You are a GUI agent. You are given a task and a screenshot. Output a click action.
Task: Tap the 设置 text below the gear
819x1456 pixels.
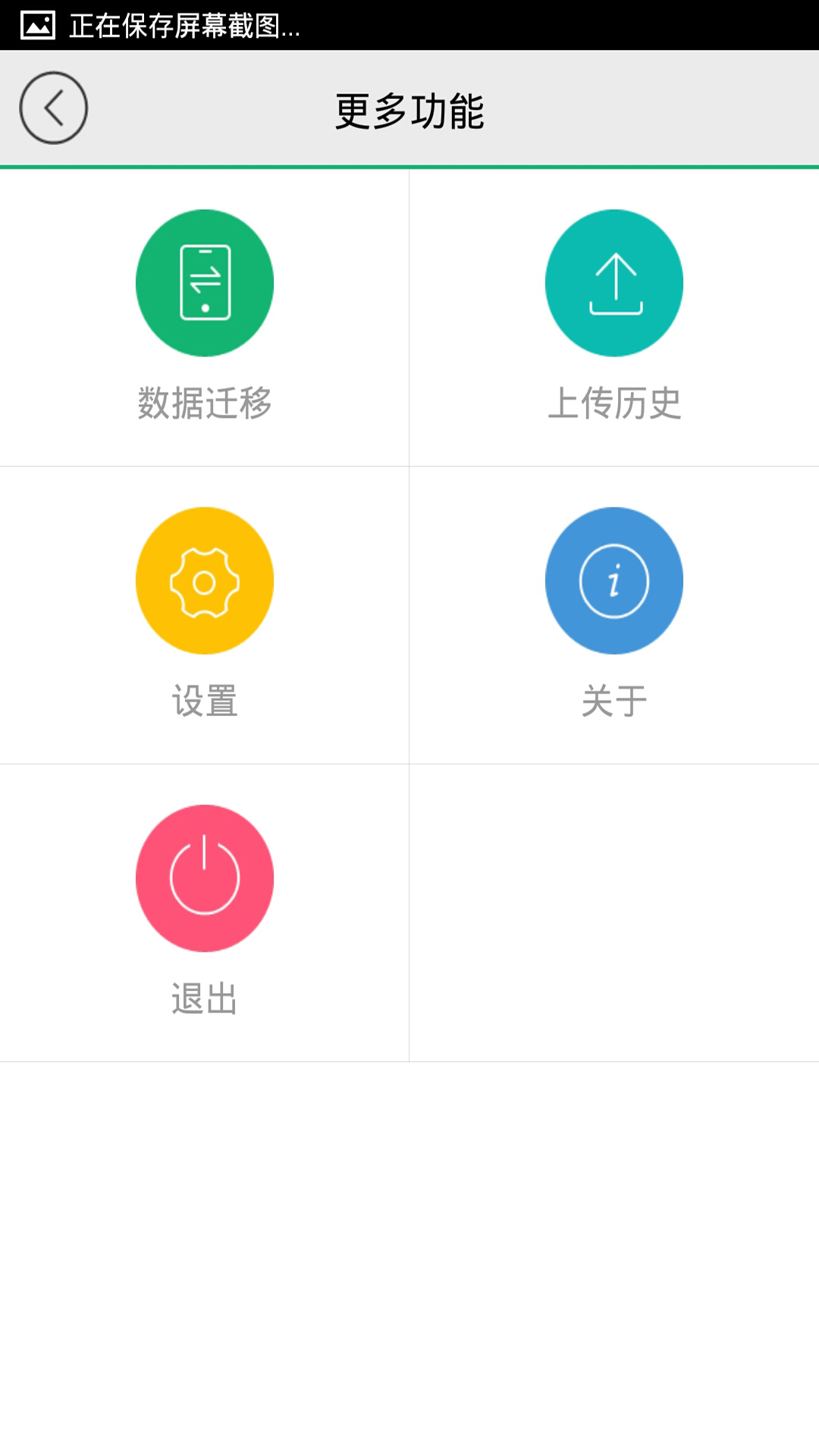[x=203, y=701]
